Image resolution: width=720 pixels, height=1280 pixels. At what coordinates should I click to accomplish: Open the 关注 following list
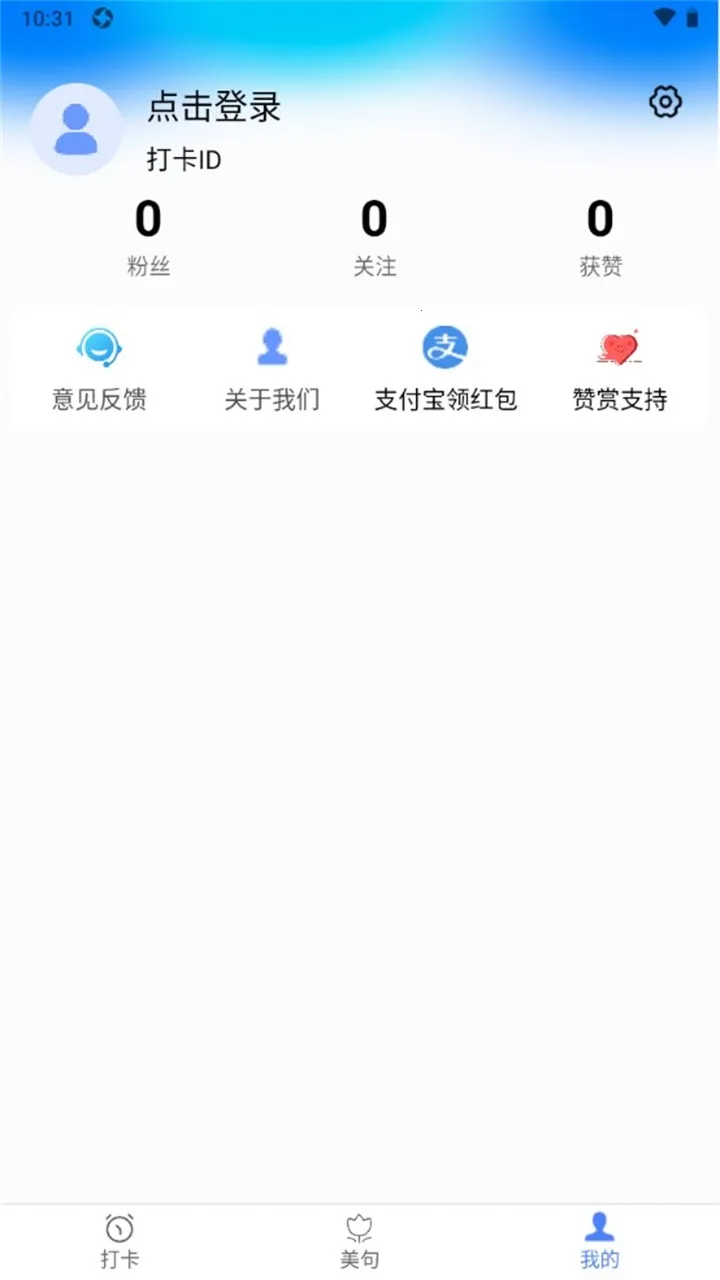pyautogui.click(x=376, y=267)
